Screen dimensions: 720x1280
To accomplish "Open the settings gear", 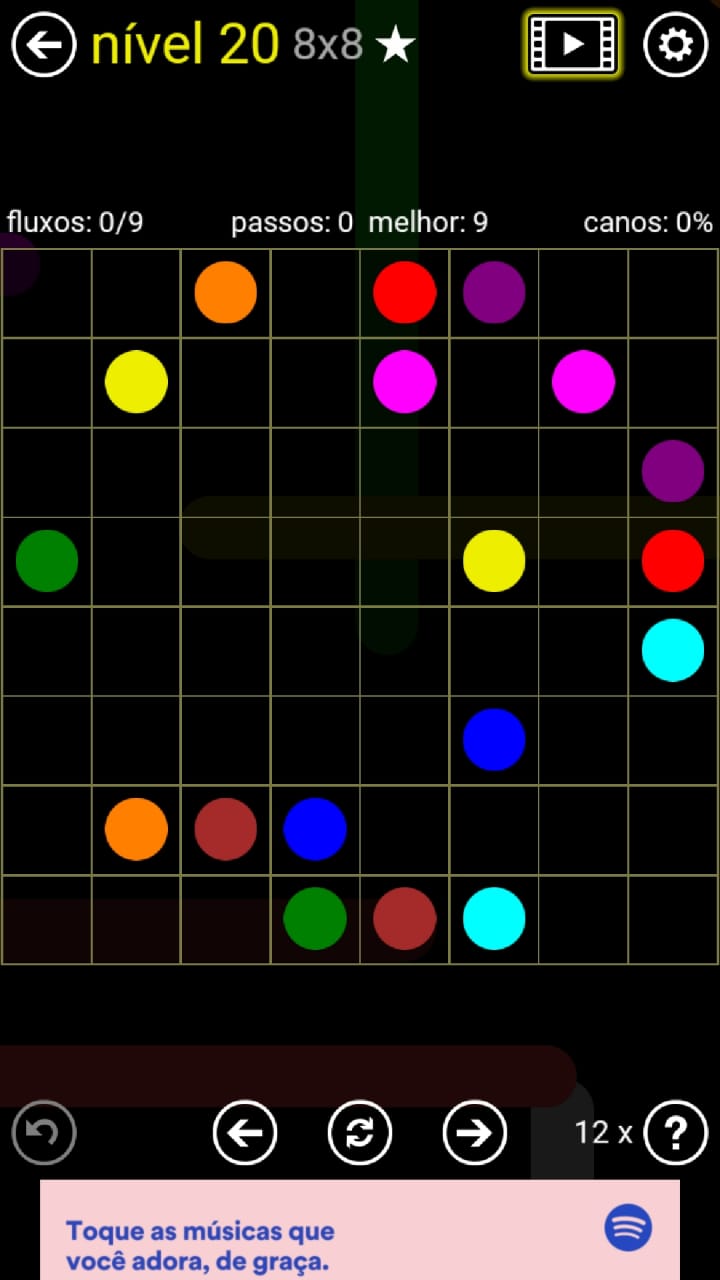I will point(675,45).
